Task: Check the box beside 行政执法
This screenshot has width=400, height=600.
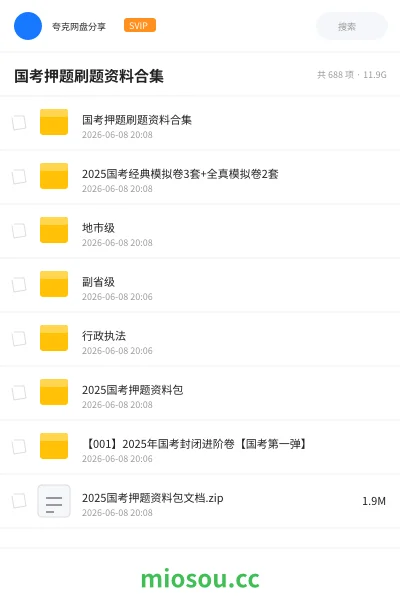Action: pyautogui.click(x=19, y=339)
